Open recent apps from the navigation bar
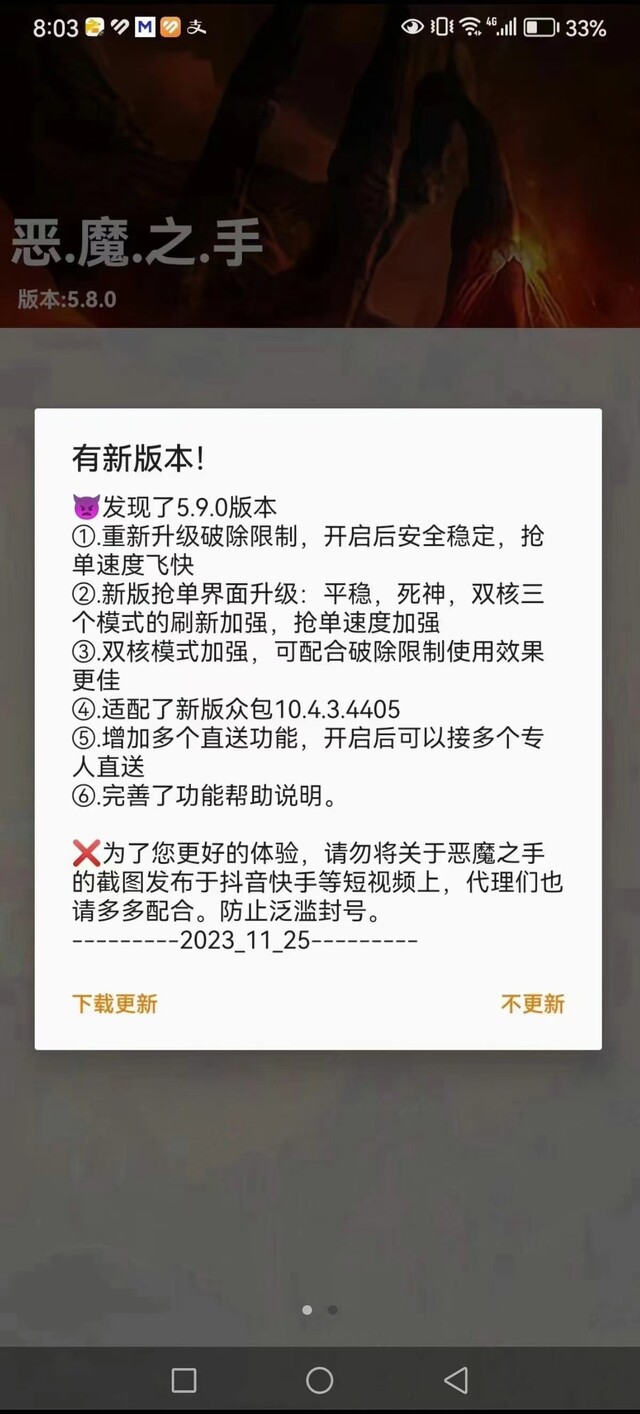Image resolution: width=640 pixels, height=1414 pixels. pyautogui.click(x=184, y=1381)
